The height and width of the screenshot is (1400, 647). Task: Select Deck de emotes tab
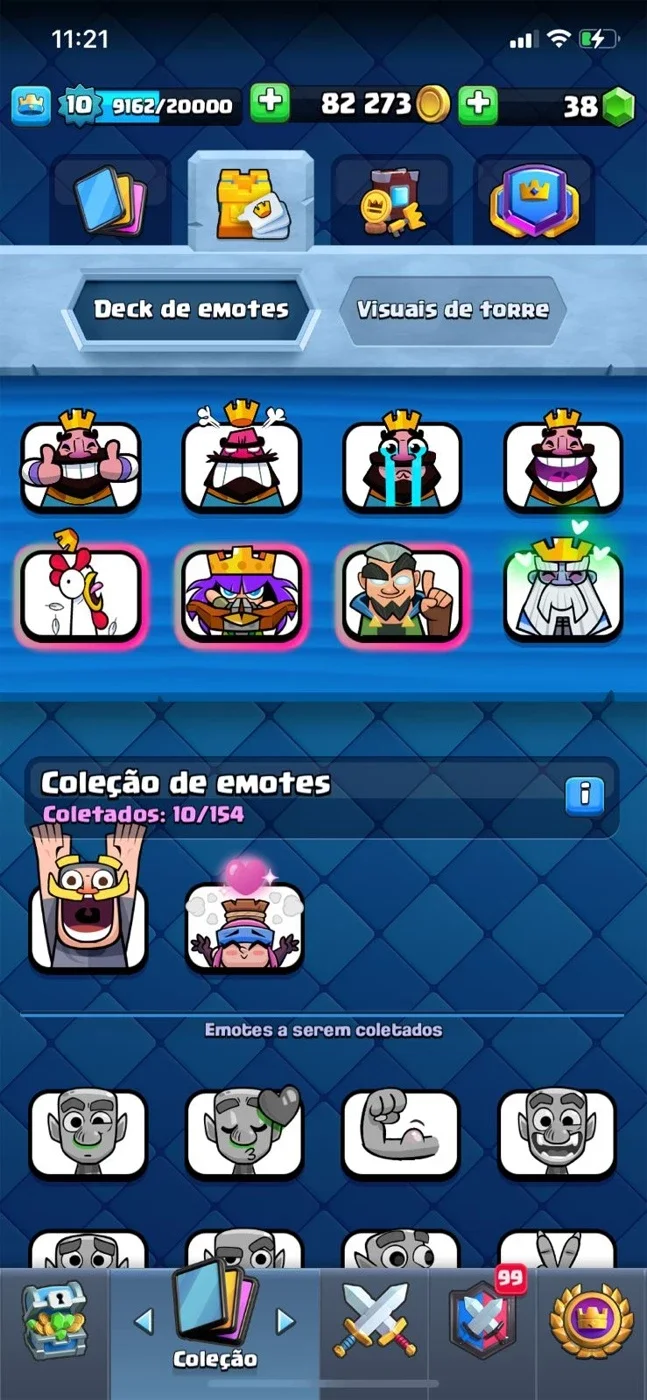(x=190, y=309)
